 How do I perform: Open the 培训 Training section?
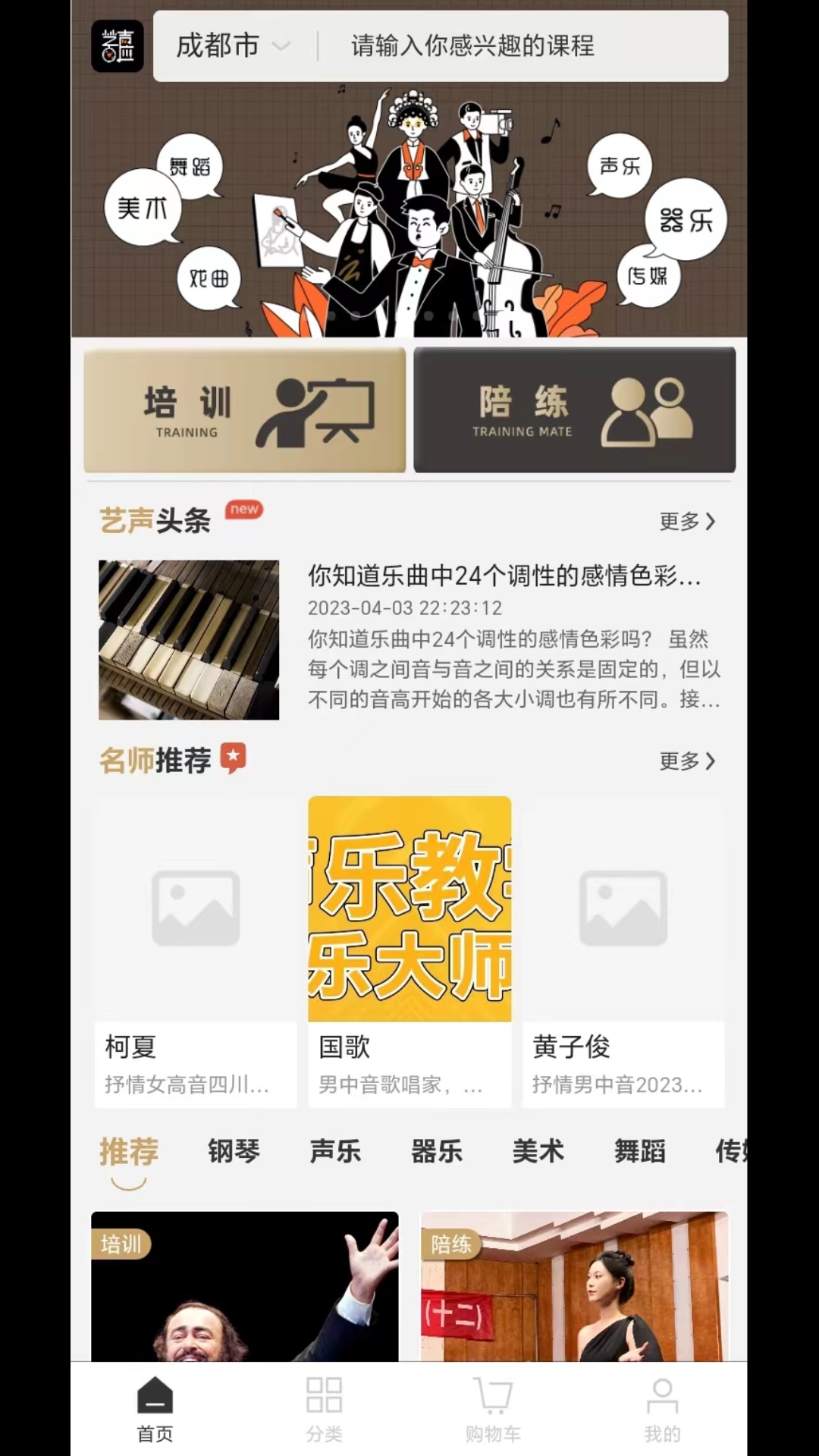(244, 410)
